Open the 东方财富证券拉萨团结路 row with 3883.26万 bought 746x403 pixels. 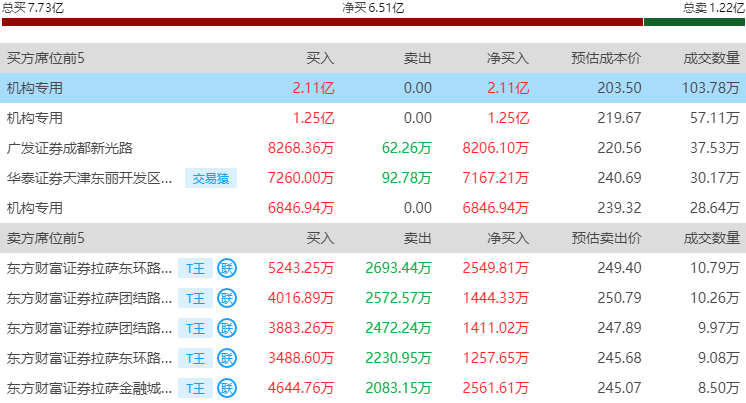coord(373,328)
